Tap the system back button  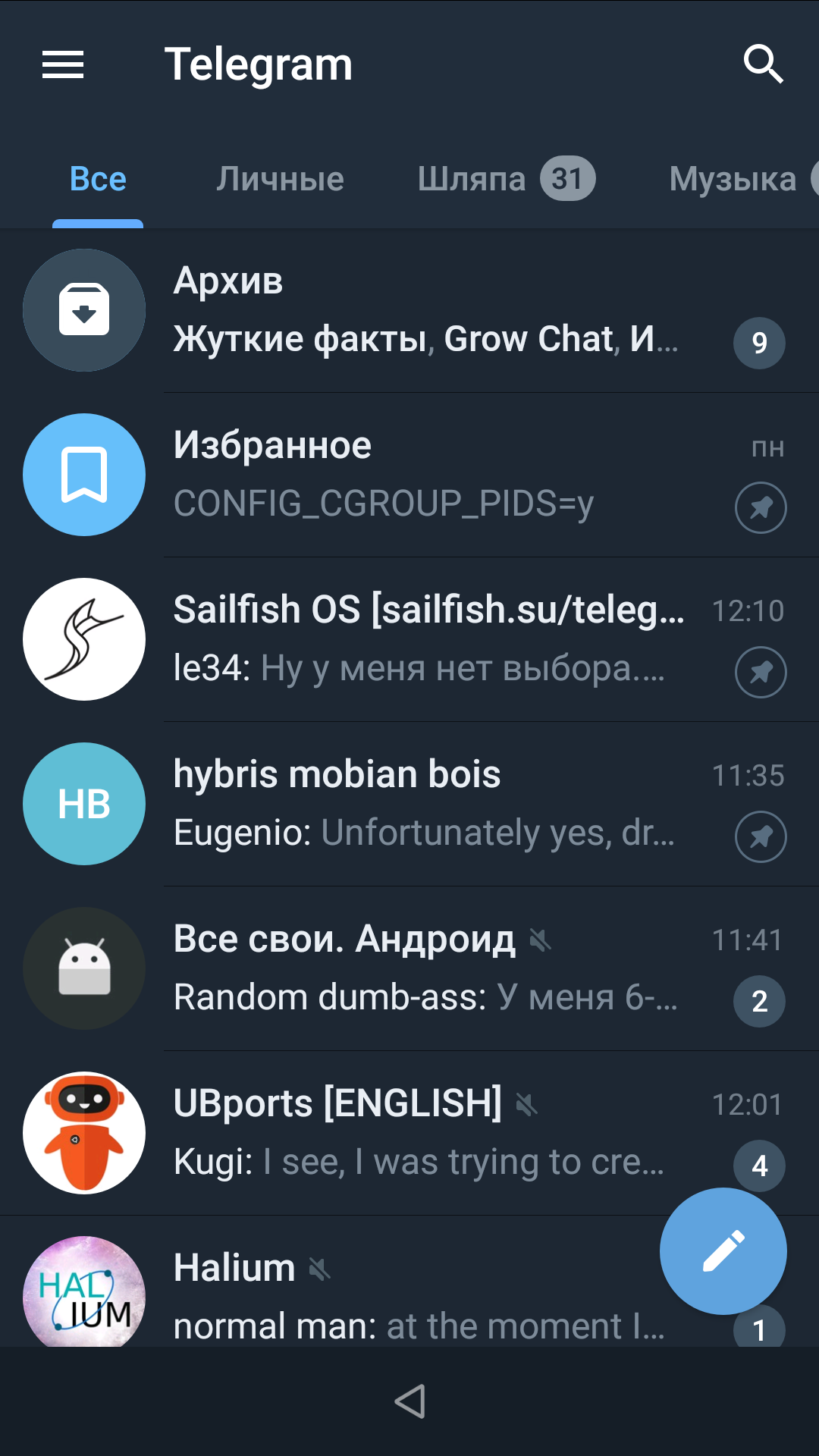[410, 1401]
